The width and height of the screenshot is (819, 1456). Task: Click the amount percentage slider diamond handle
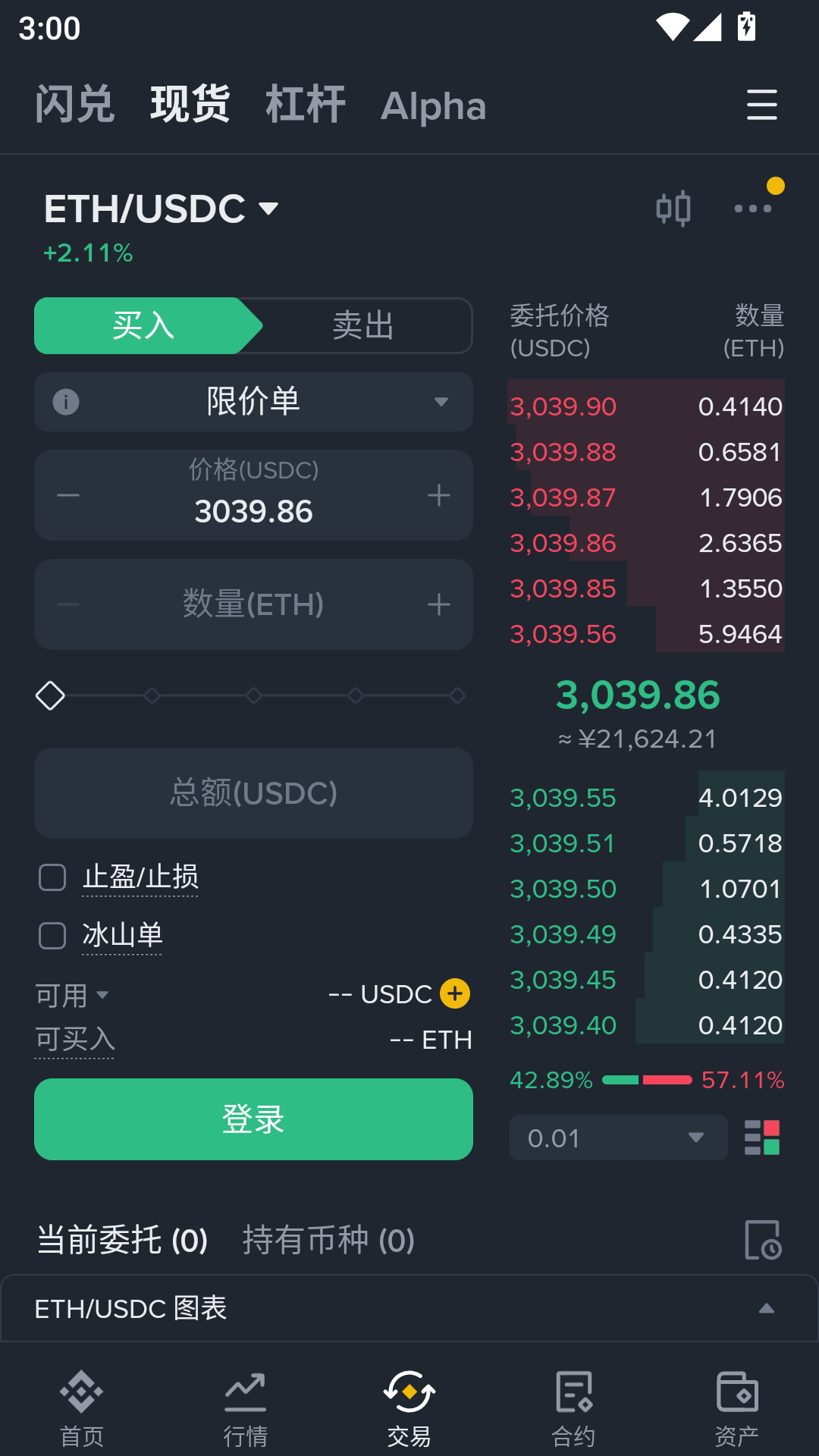pos(50,695)
